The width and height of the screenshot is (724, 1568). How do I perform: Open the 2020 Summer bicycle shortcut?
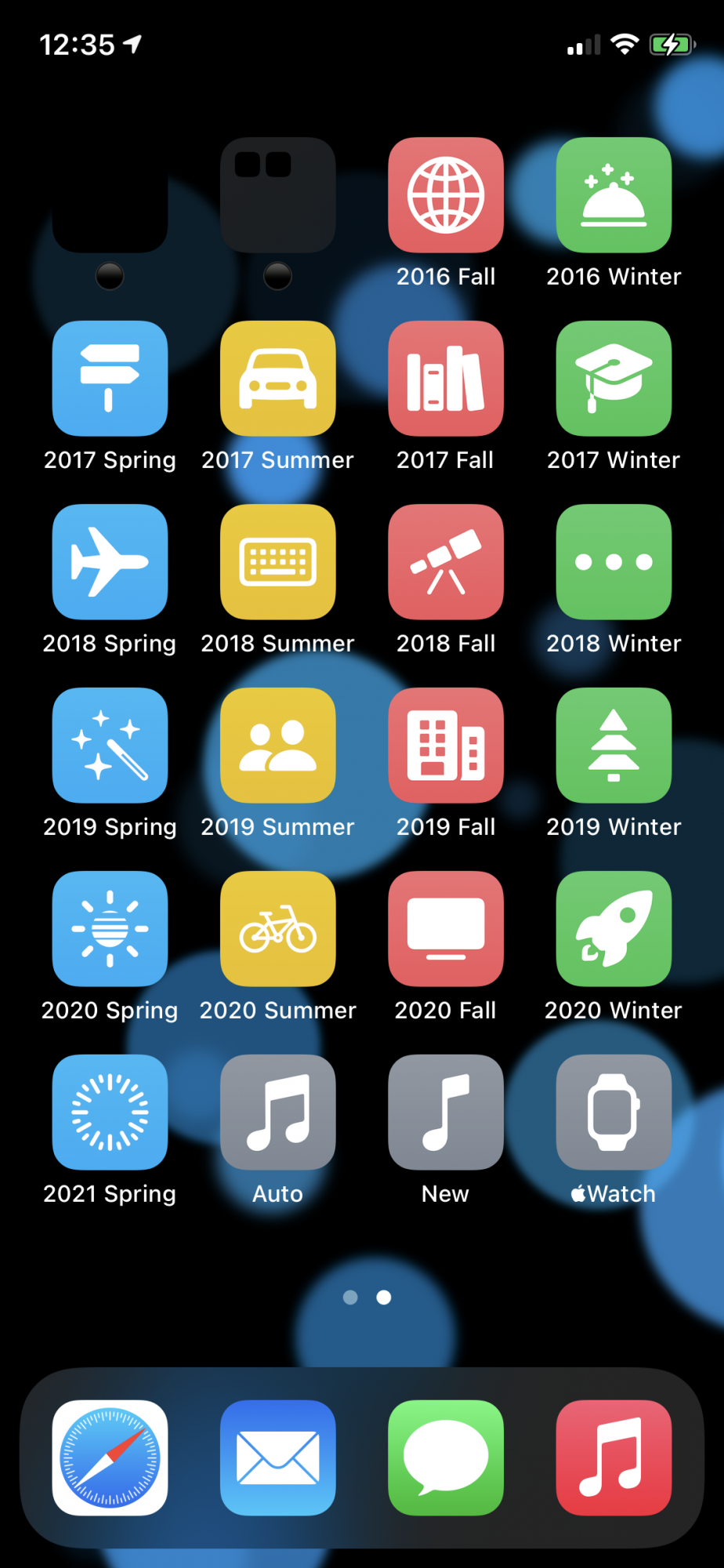click(278, 929)
